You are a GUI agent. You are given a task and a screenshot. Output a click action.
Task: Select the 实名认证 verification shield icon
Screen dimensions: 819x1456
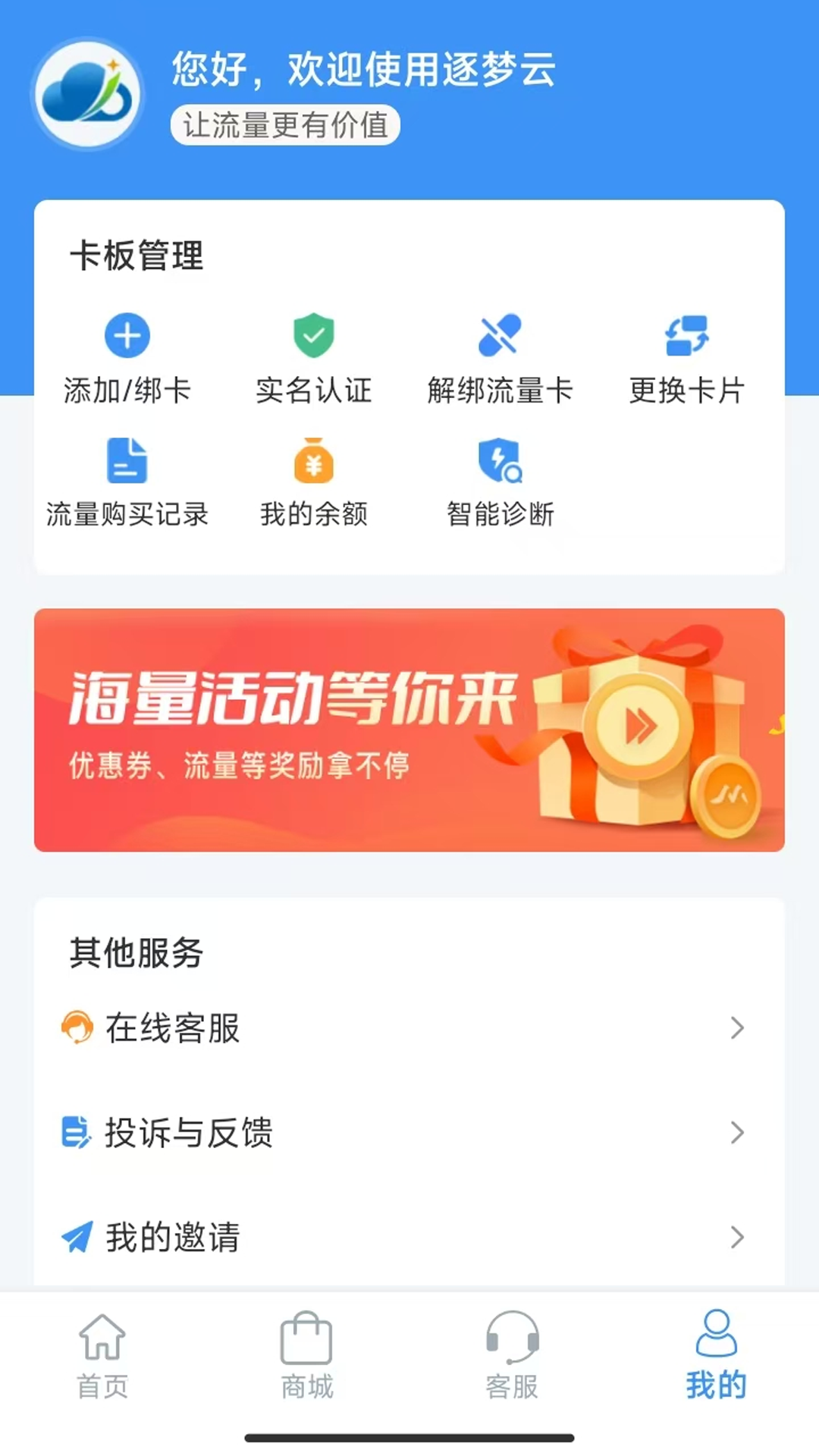[x=314, y=336]
